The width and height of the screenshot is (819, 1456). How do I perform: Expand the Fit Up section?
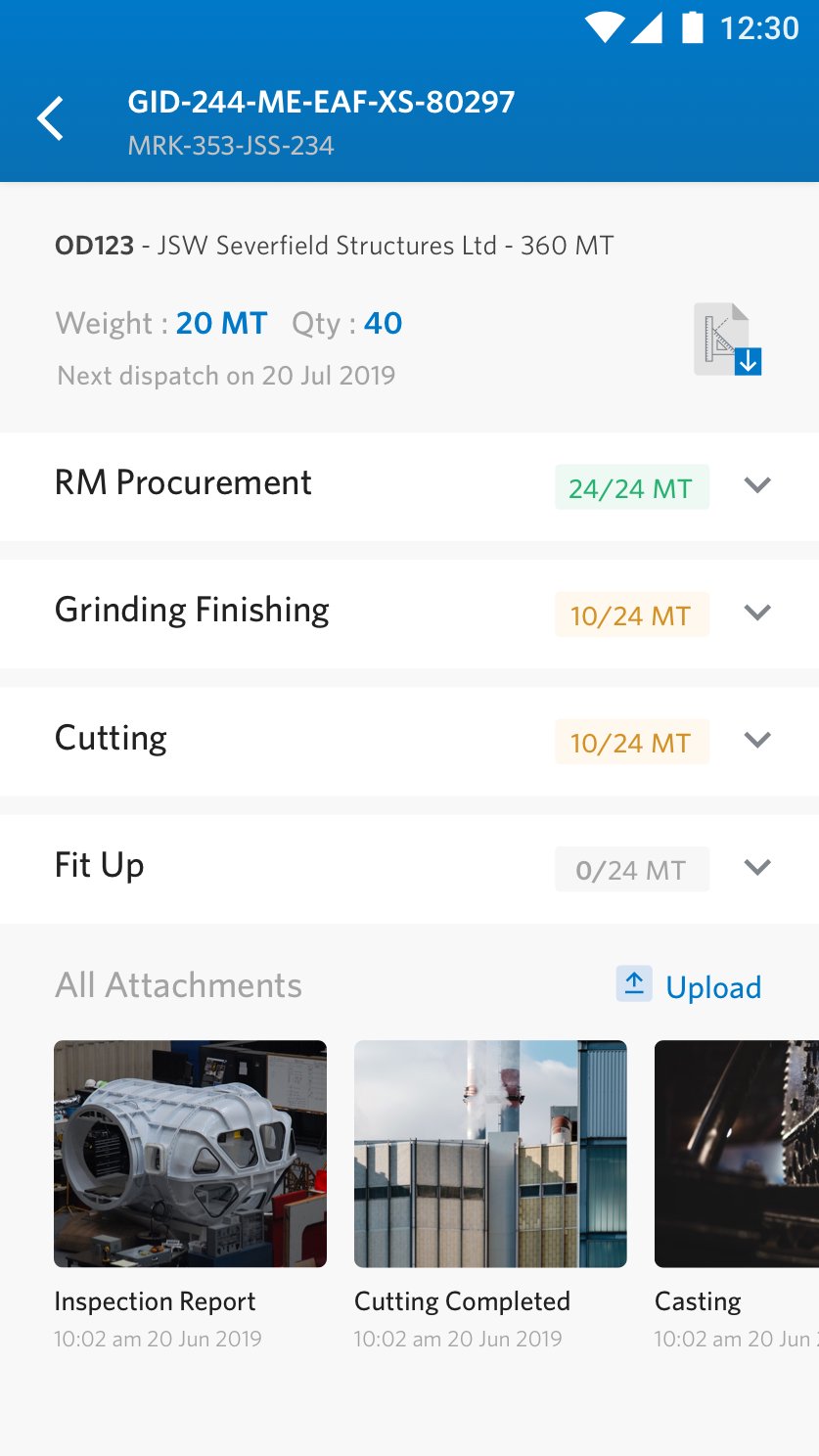click(757, 868)
